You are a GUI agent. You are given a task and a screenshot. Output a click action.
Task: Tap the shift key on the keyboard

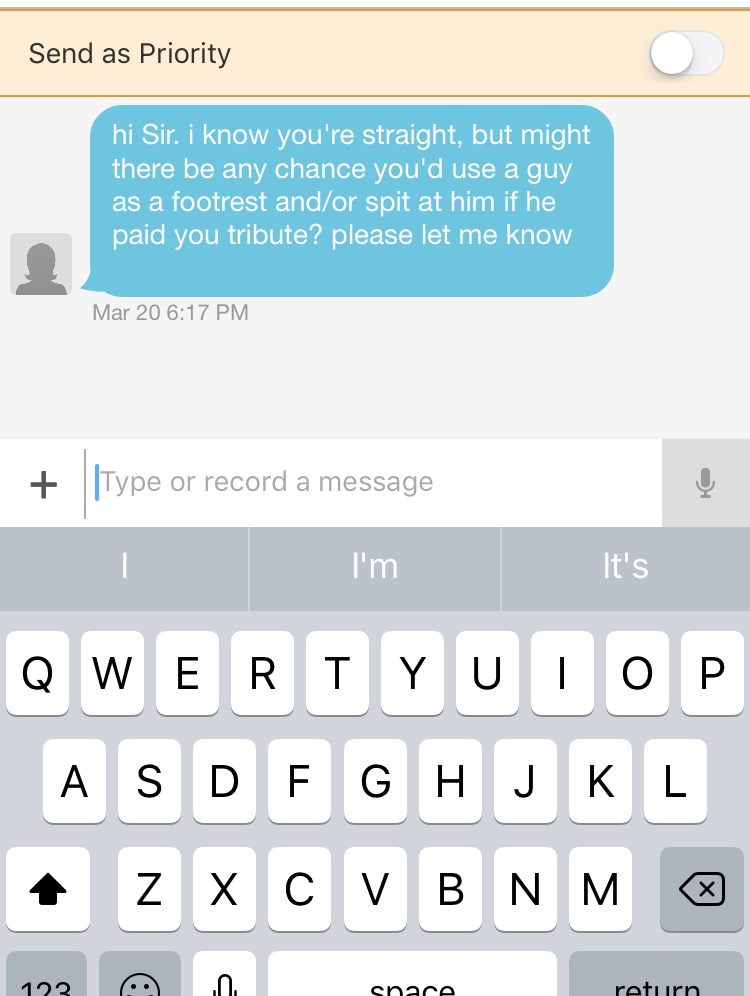pos(48,889)
